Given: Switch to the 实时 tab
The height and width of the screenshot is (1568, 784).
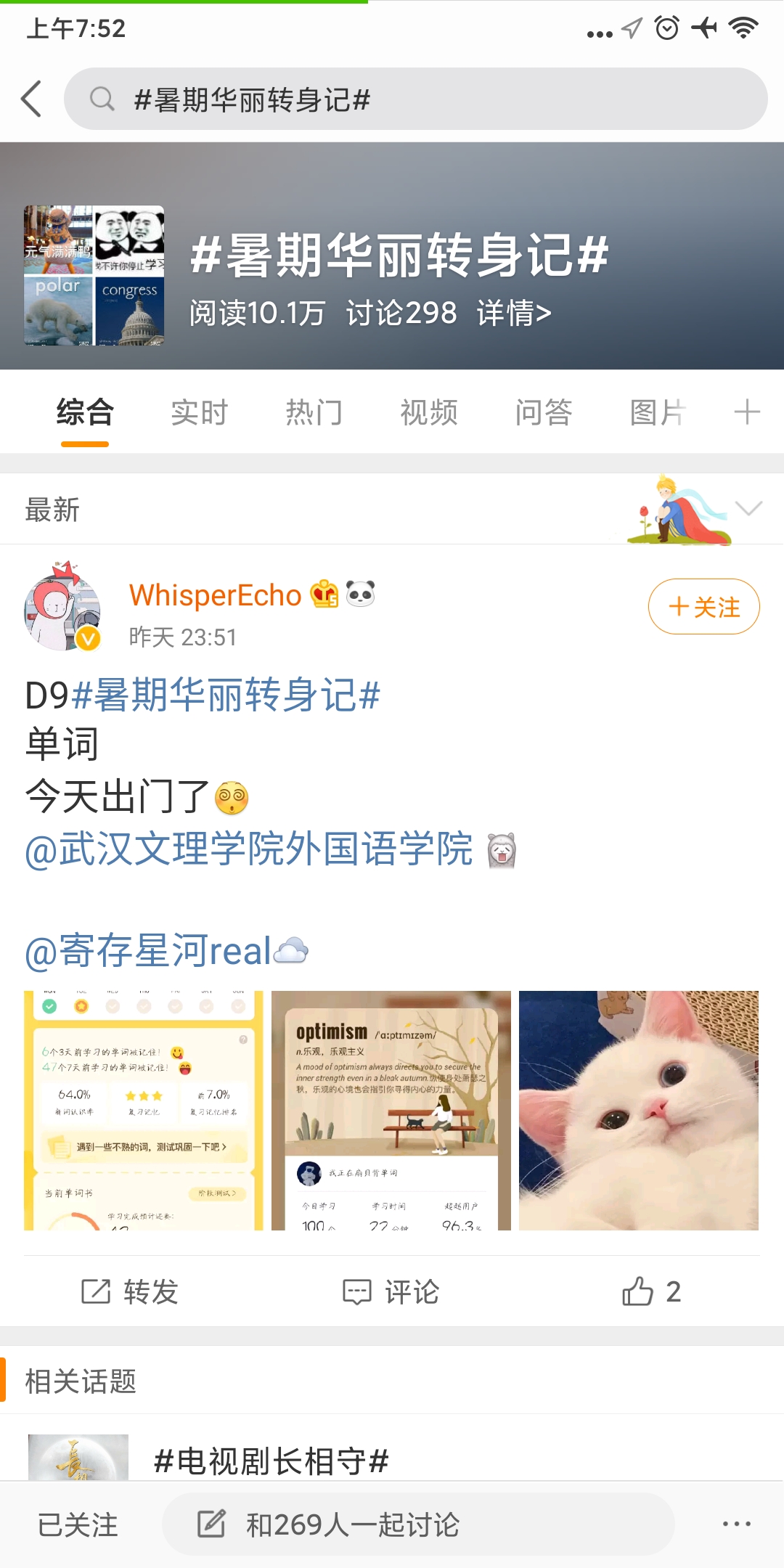Looking at the screenshot, I should point(200,413).
